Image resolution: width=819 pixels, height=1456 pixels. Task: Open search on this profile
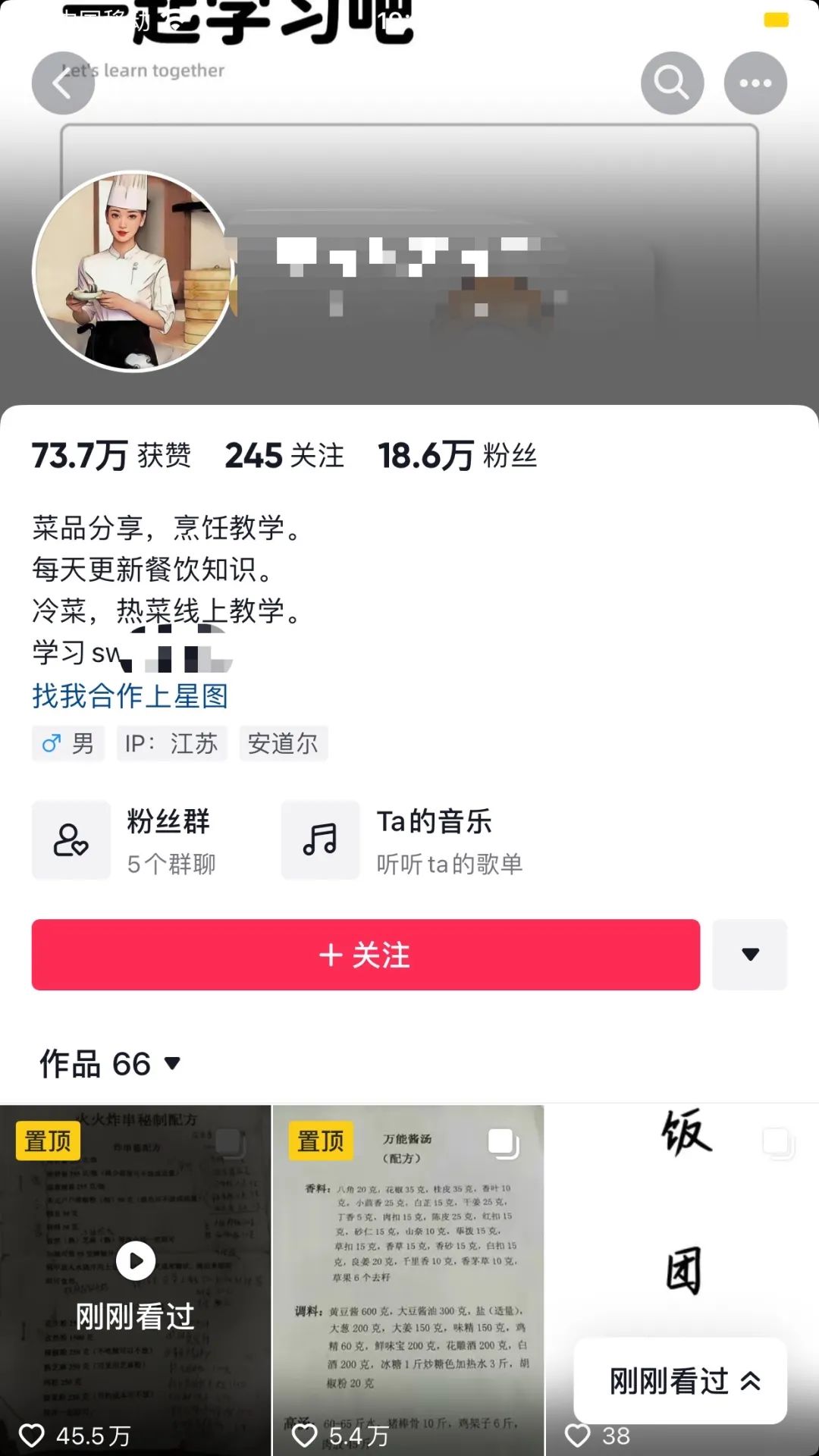click(x=672, y=83)
